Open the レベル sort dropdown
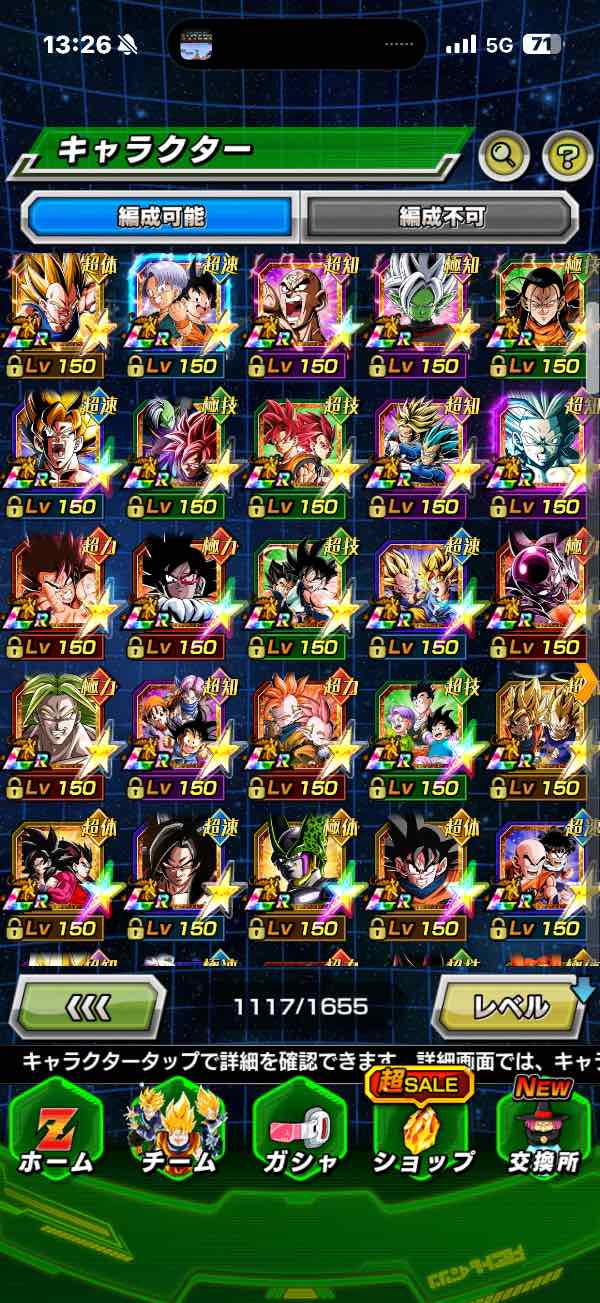 click(511, 1005)
